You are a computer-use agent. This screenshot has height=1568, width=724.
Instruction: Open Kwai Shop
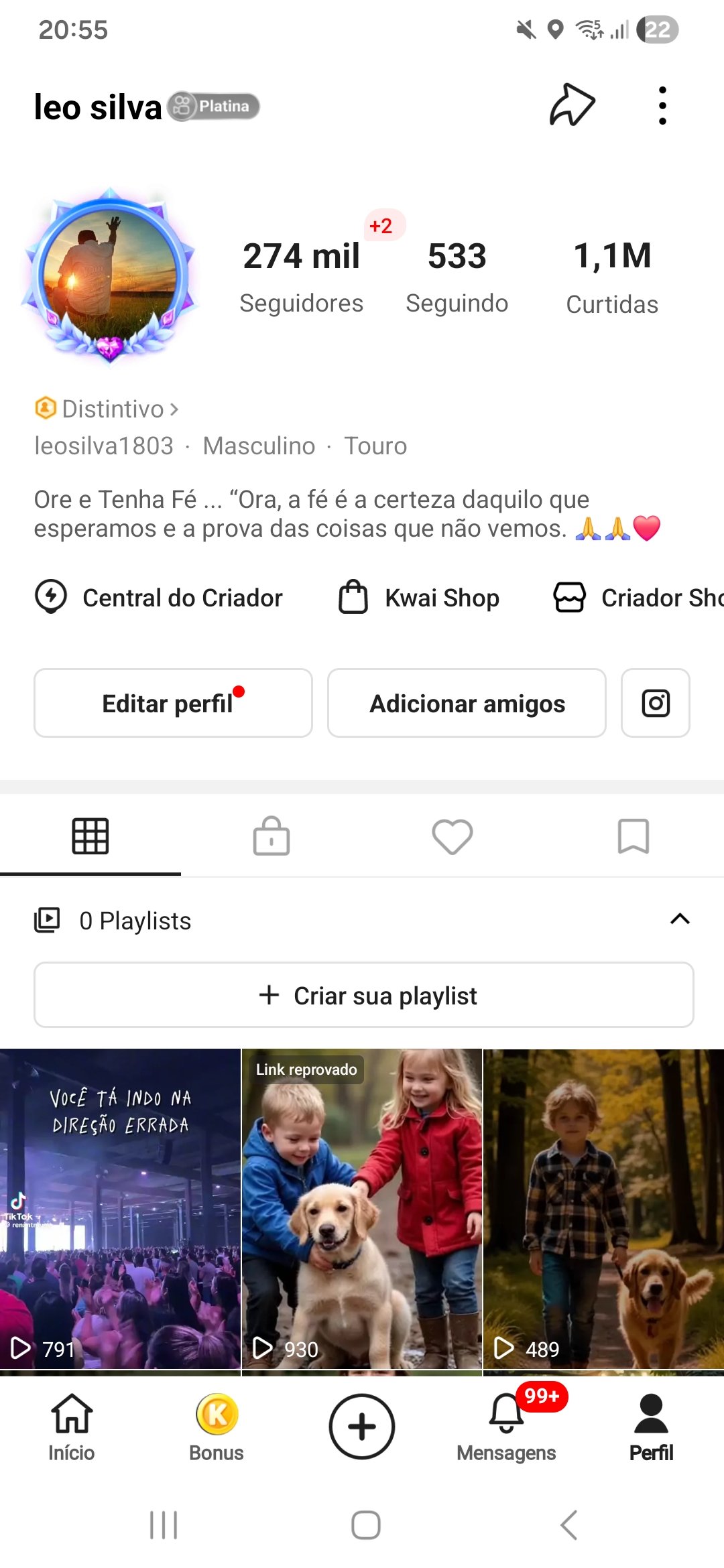tap(420, 598)
